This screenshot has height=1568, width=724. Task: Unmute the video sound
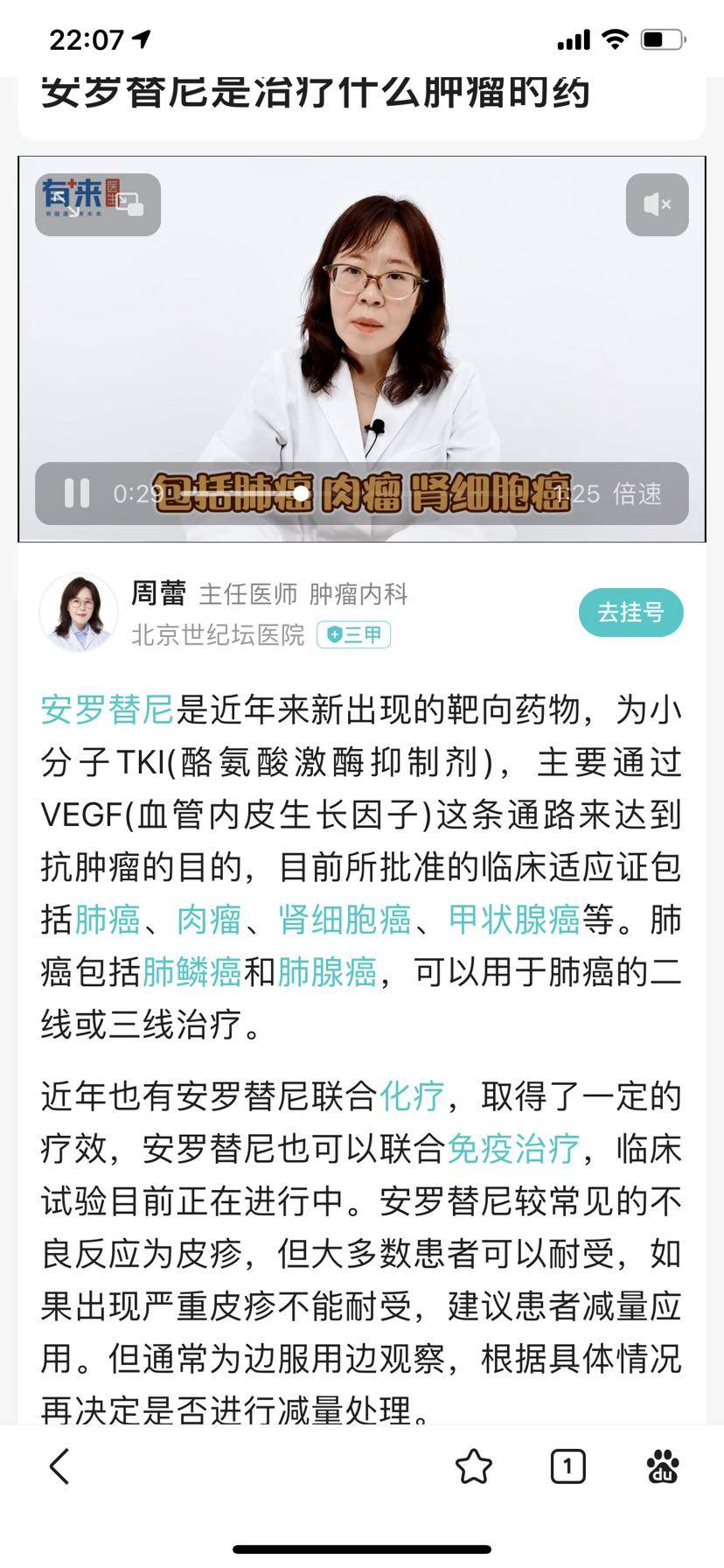(x=657, y=205)
